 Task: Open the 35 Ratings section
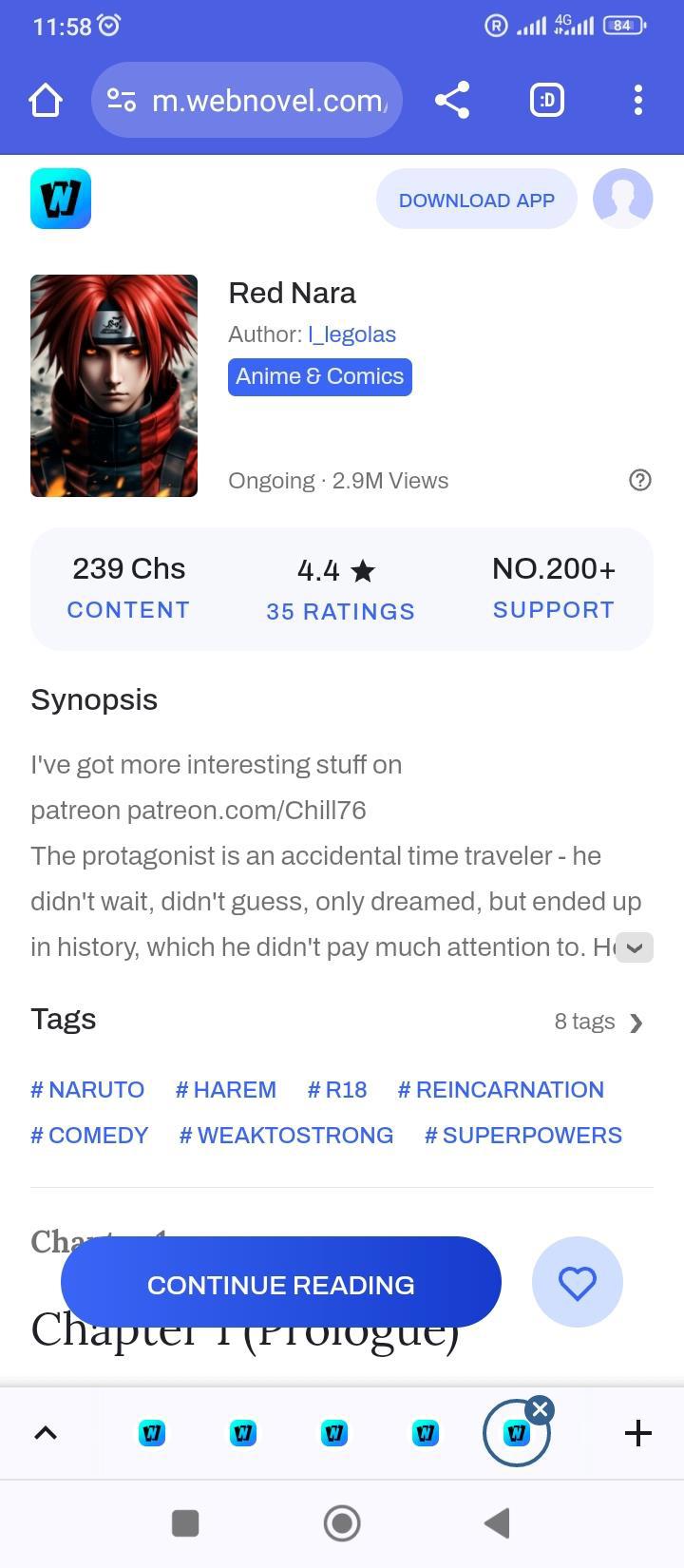pos(340,588)
